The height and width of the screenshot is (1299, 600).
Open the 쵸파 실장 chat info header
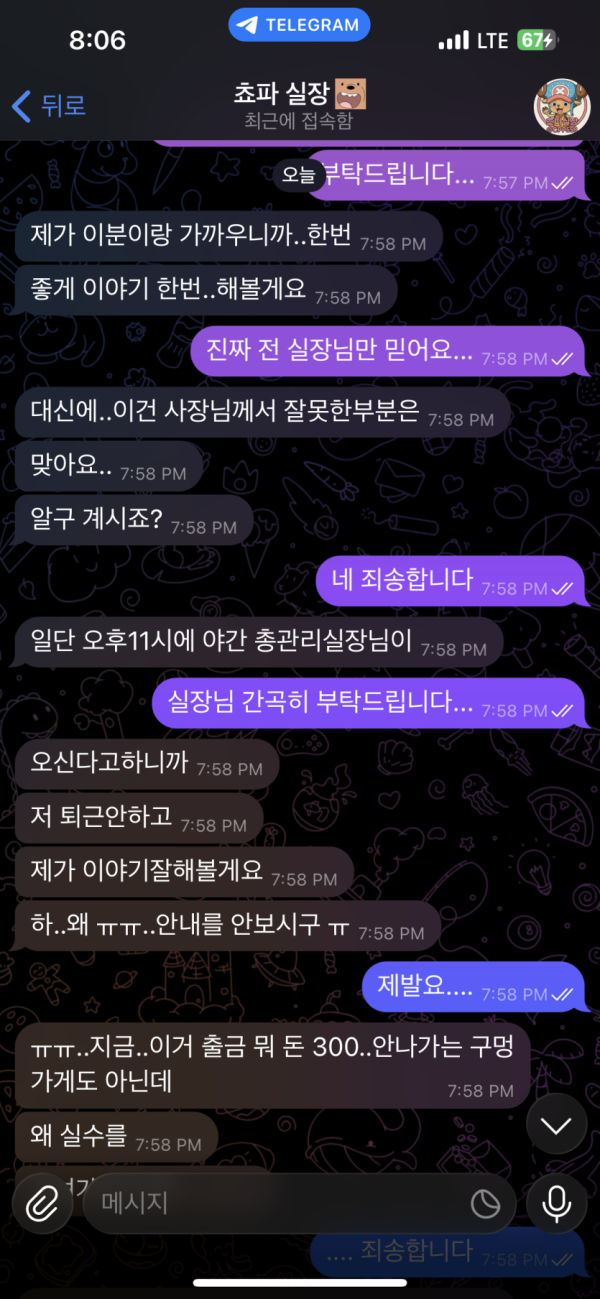(299, 106)
